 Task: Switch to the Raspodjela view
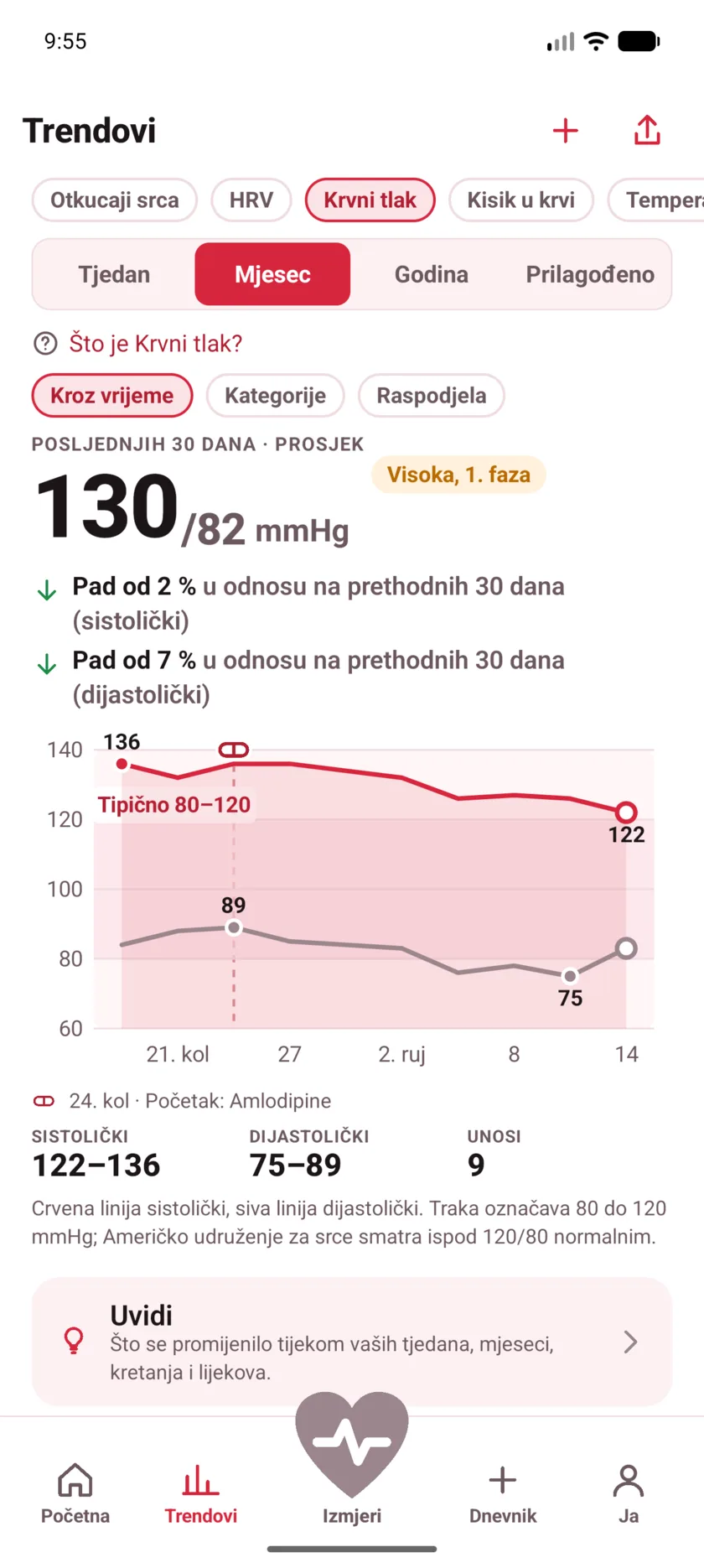(432, 396)
